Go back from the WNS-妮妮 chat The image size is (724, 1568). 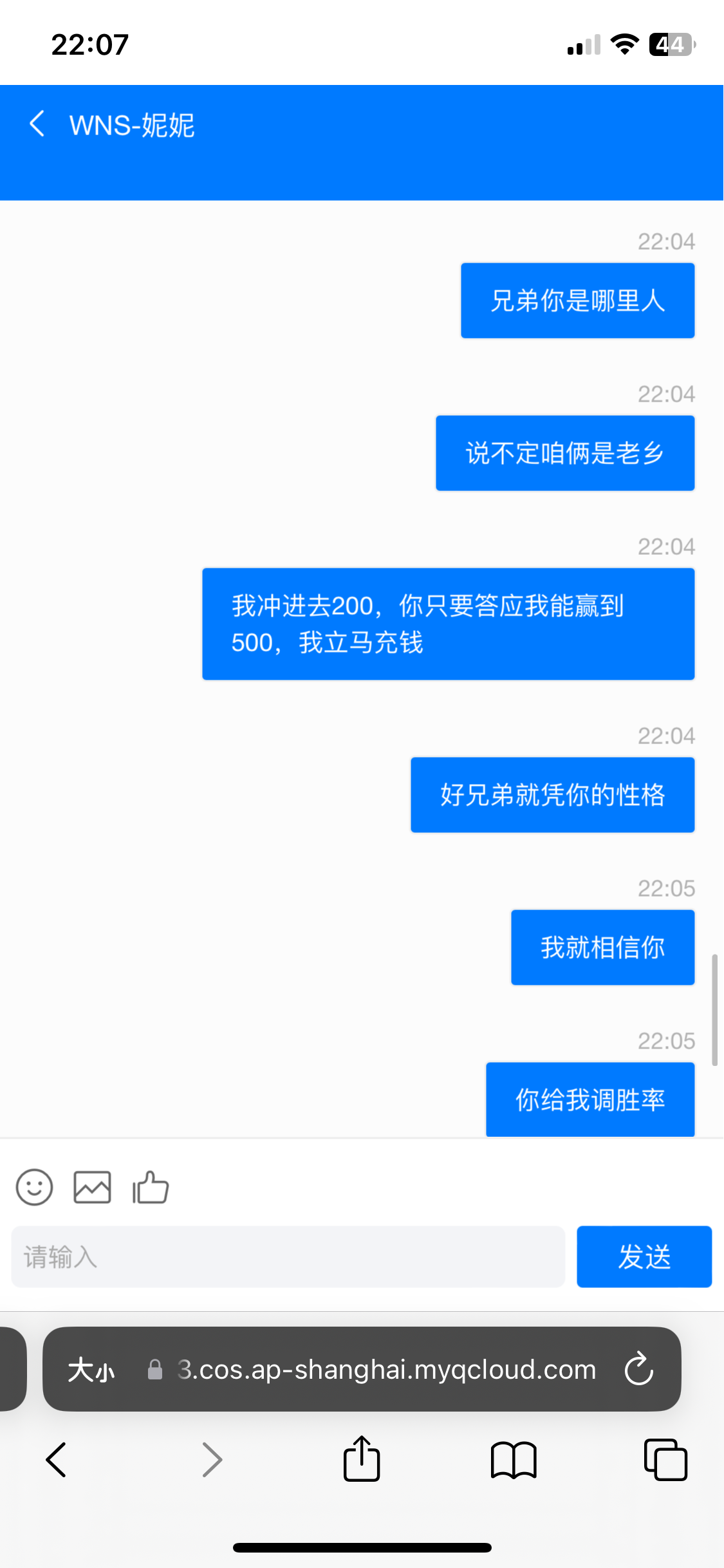point(37,124)
